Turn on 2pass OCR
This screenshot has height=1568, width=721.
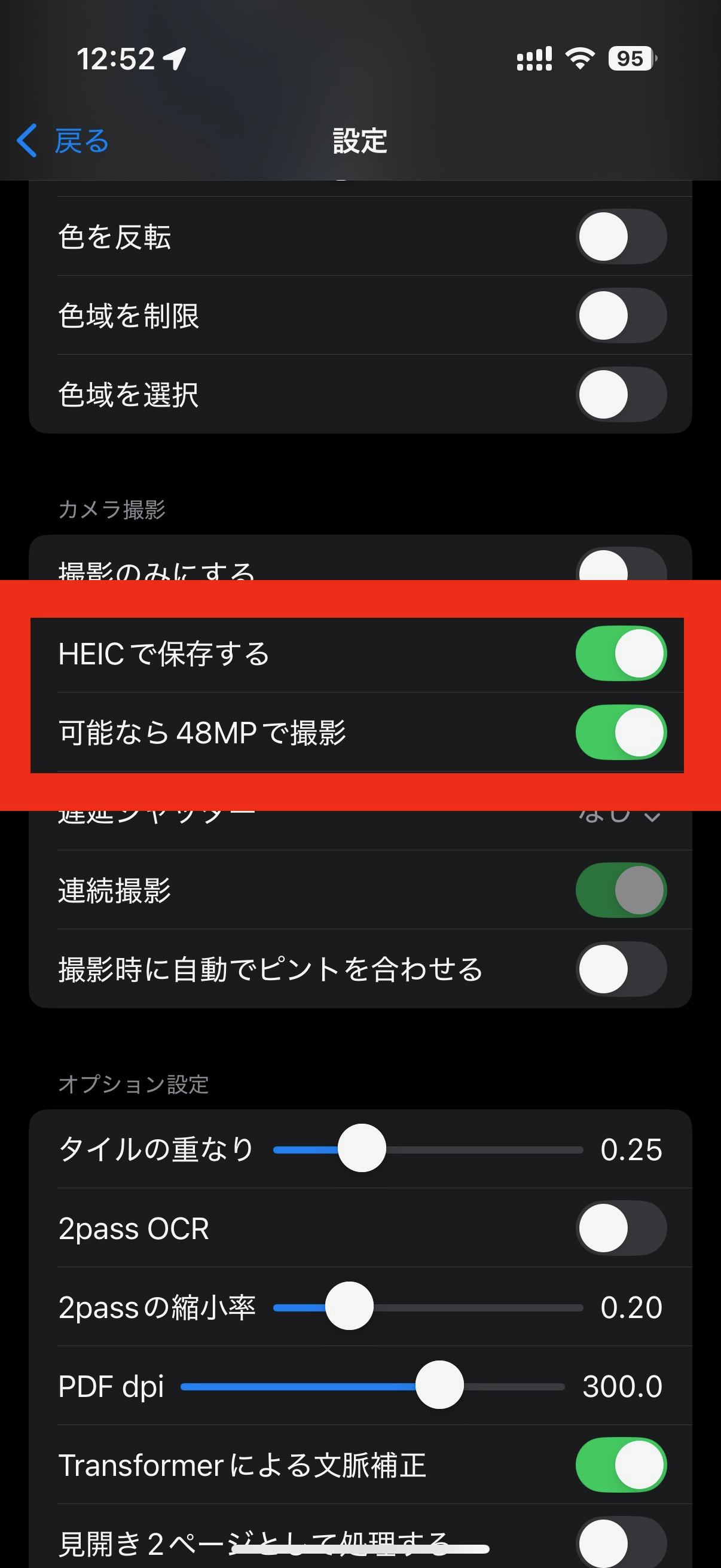coord(621,1228)
